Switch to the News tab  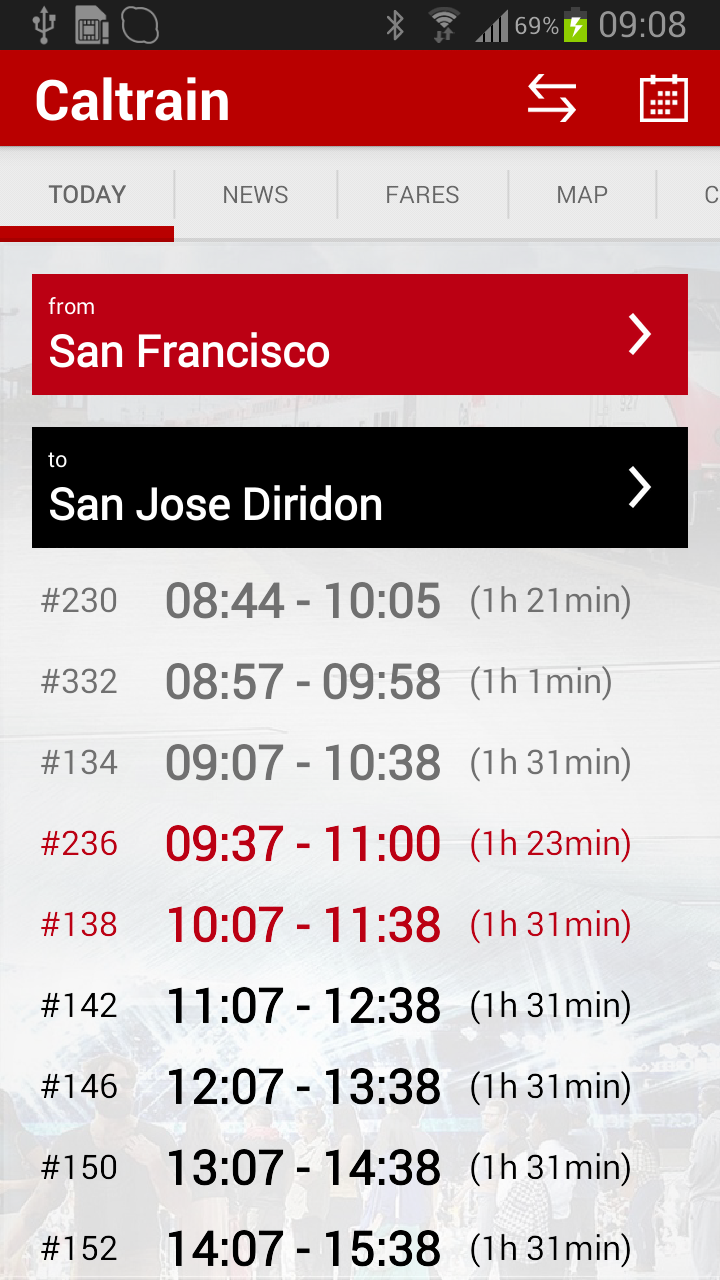tap(255, 194)
